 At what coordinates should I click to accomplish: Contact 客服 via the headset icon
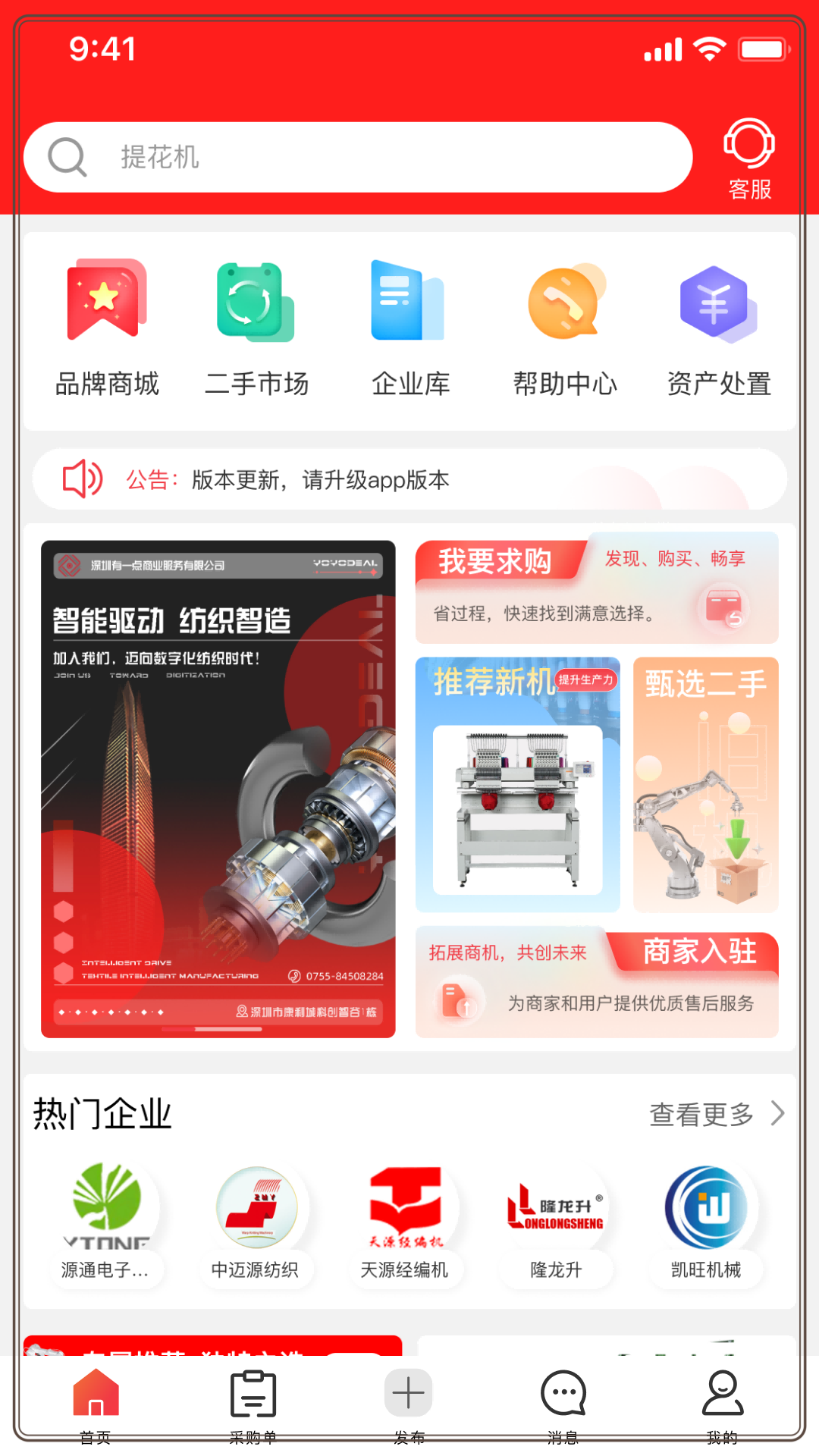point(749,146)
